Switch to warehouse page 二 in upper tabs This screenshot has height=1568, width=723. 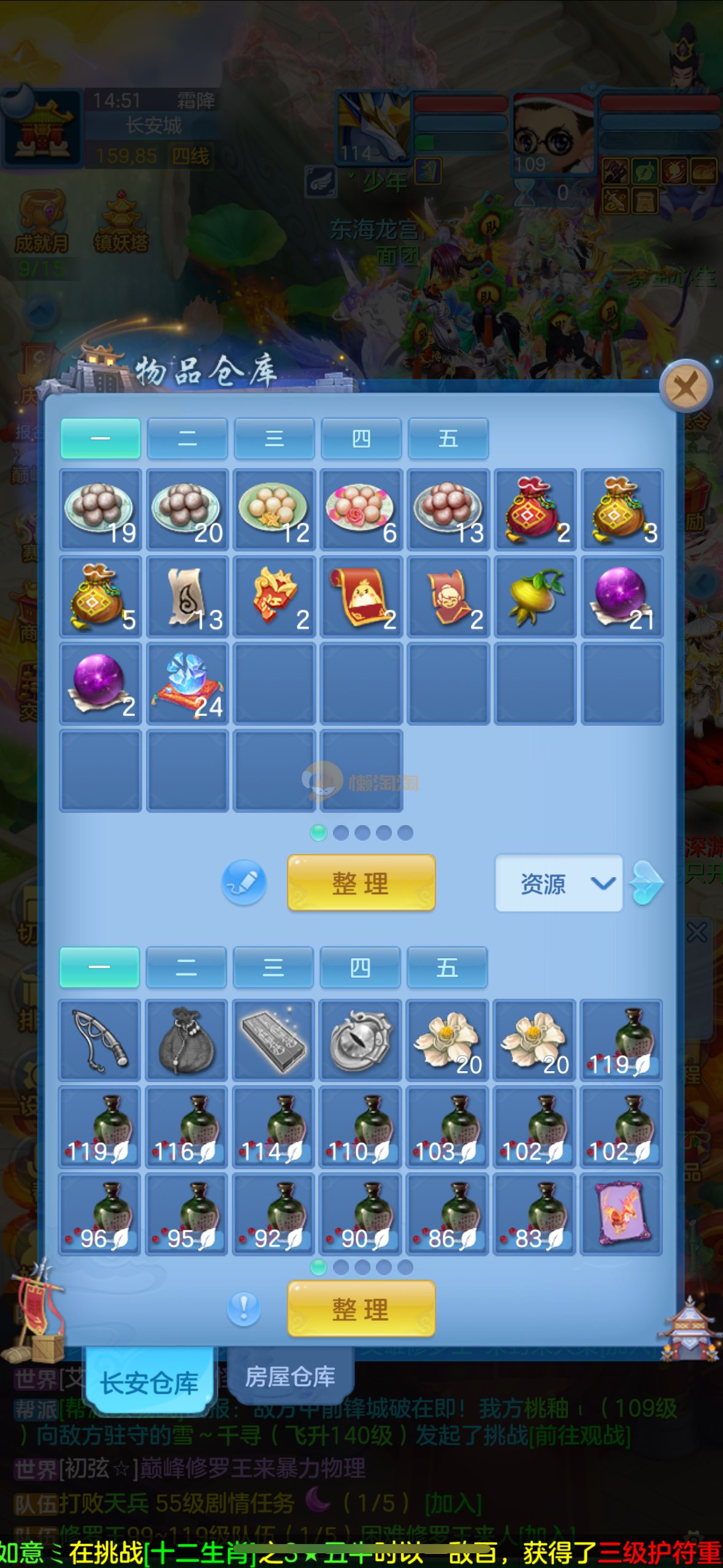coord(187,438)
